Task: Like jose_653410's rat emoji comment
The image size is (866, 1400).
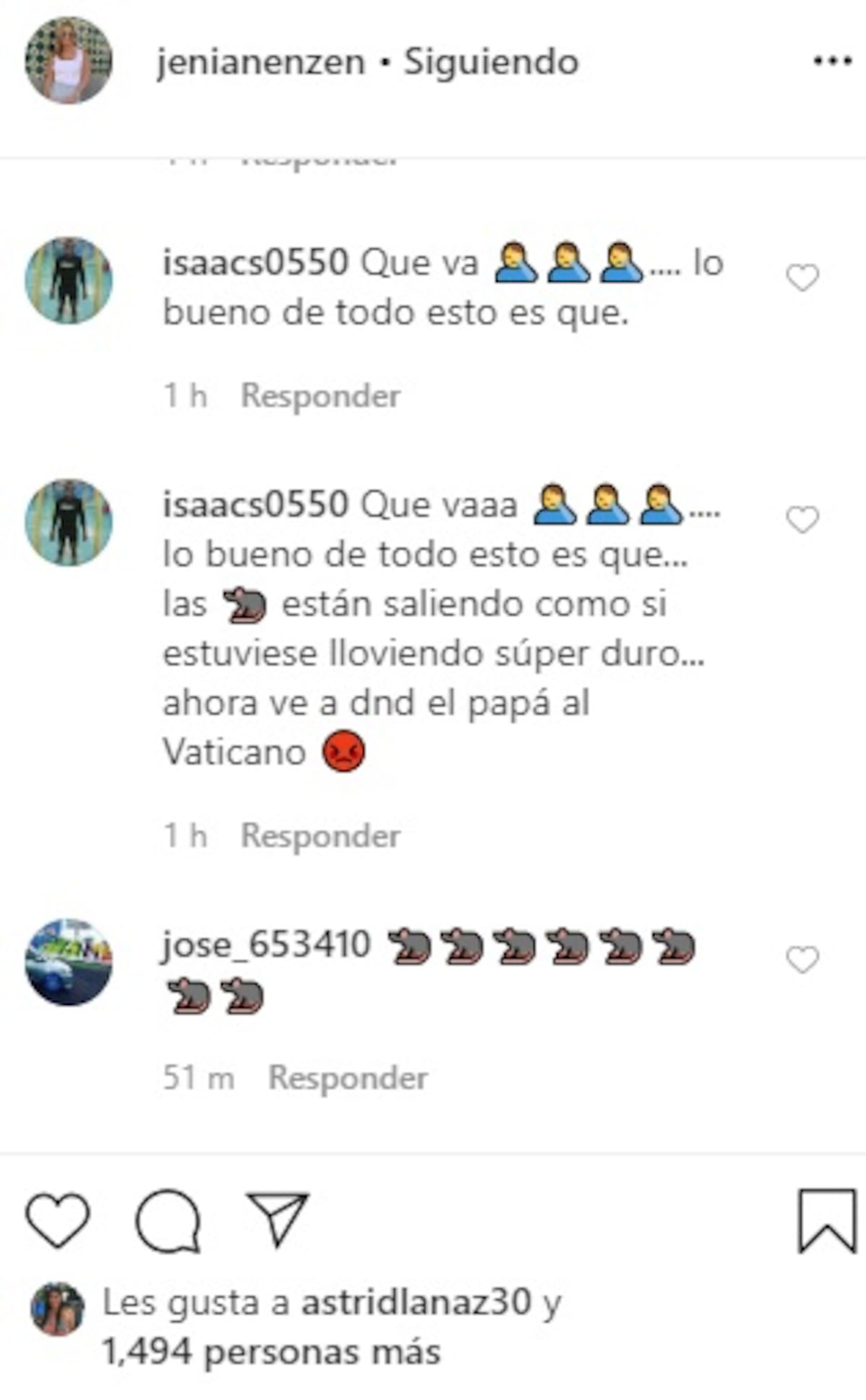Action: [x=802, y=960]
